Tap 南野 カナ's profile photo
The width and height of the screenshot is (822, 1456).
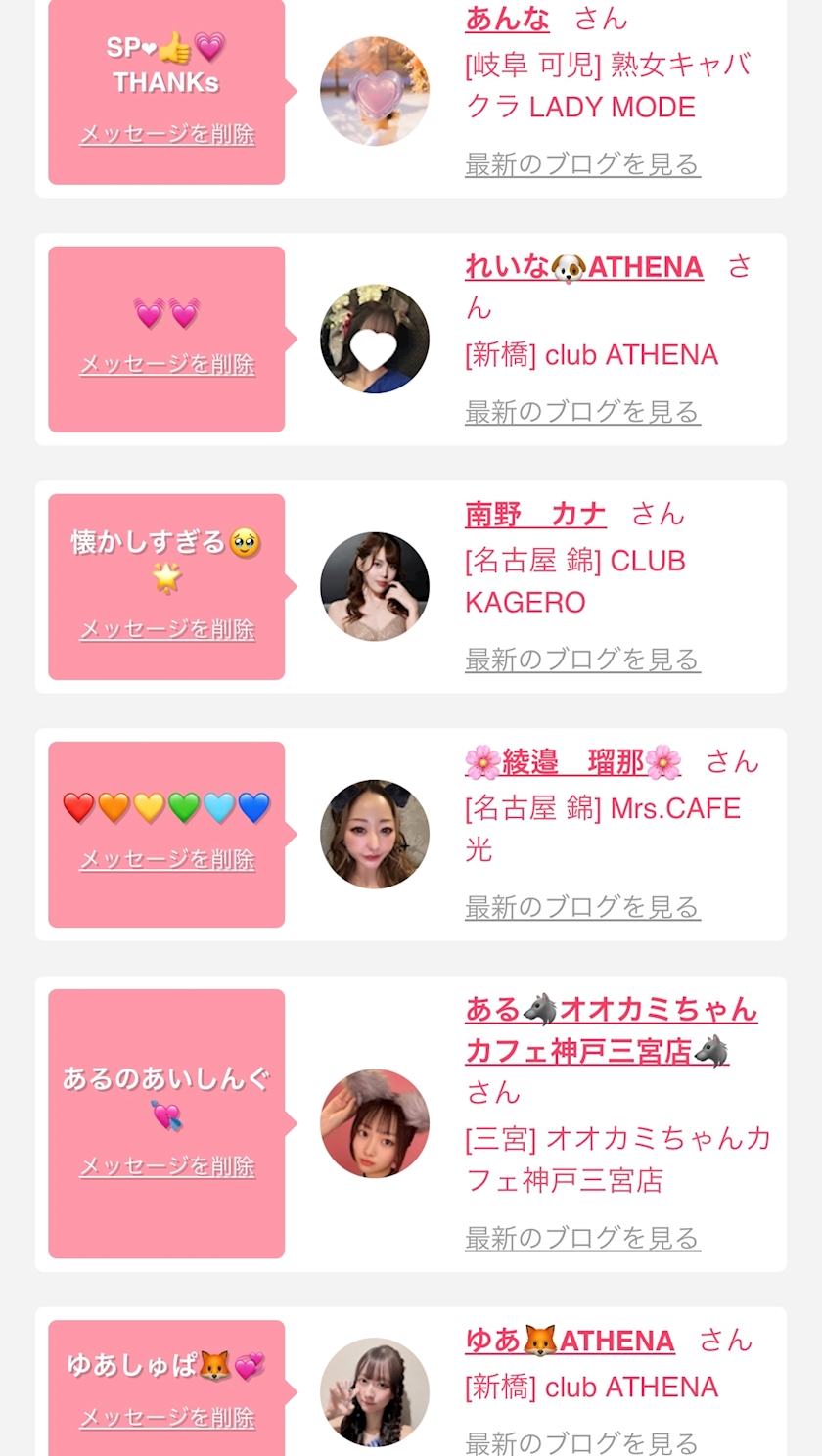coord(374,586)
